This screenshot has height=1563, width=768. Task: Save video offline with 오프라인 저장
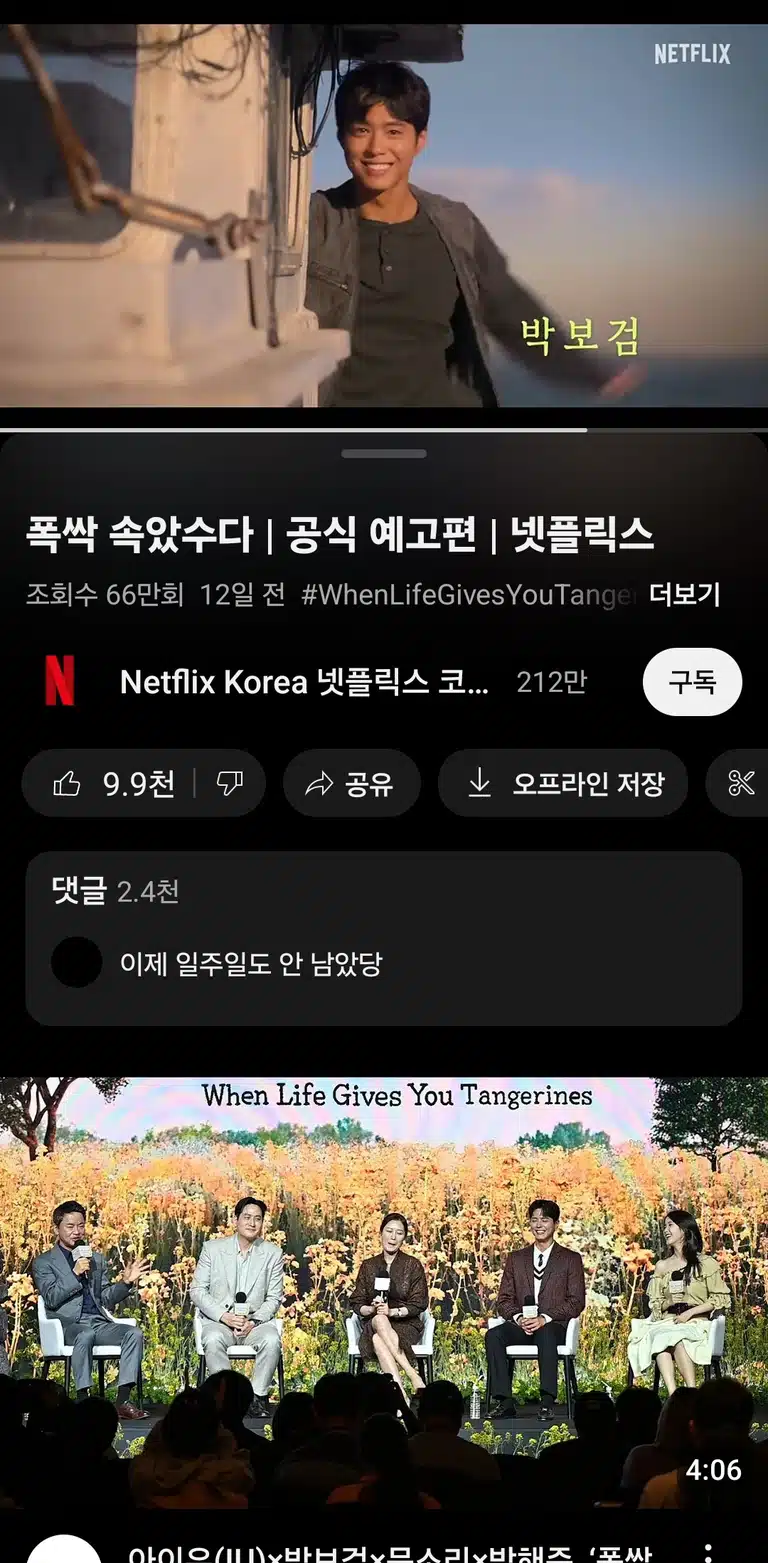click(563, 784)
